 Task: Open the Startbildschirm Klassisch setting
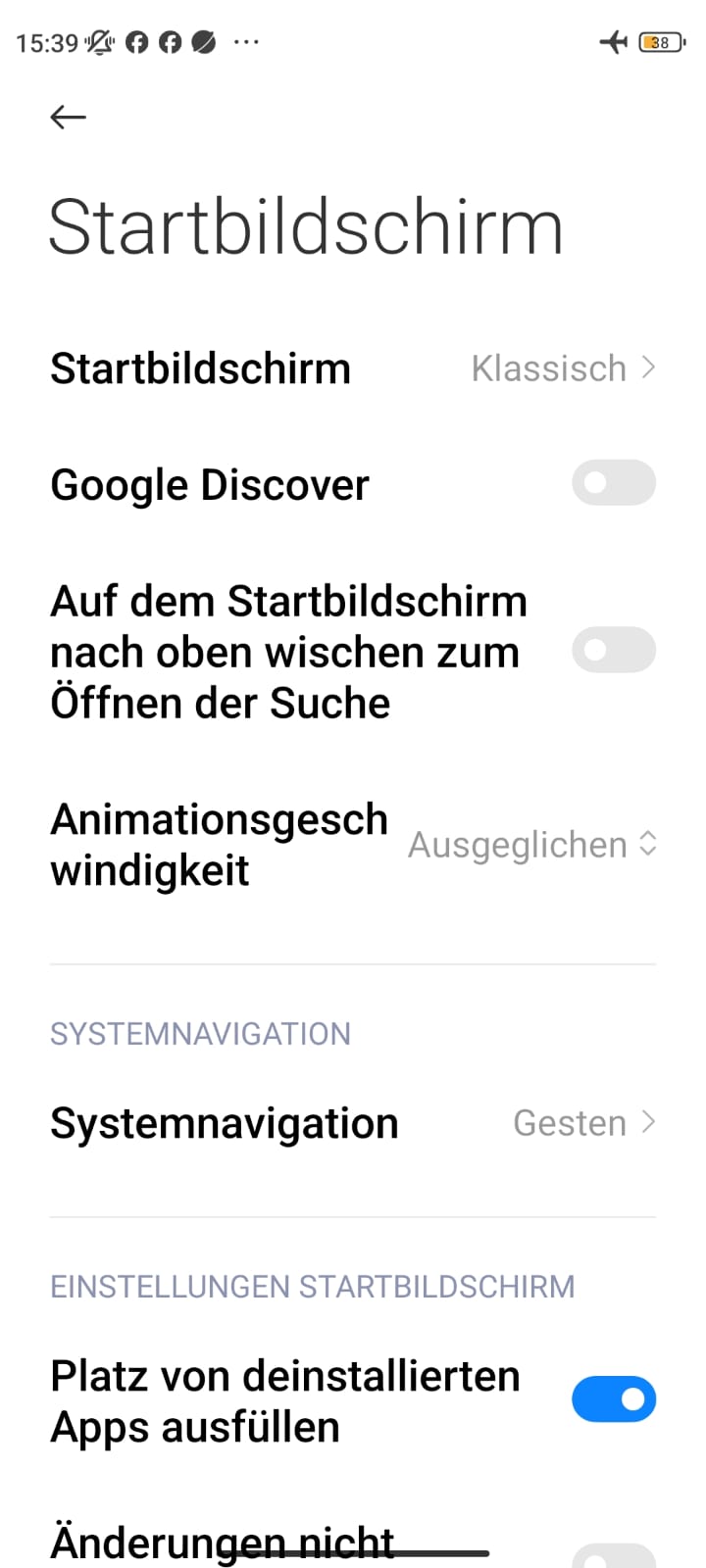[353, 368]
